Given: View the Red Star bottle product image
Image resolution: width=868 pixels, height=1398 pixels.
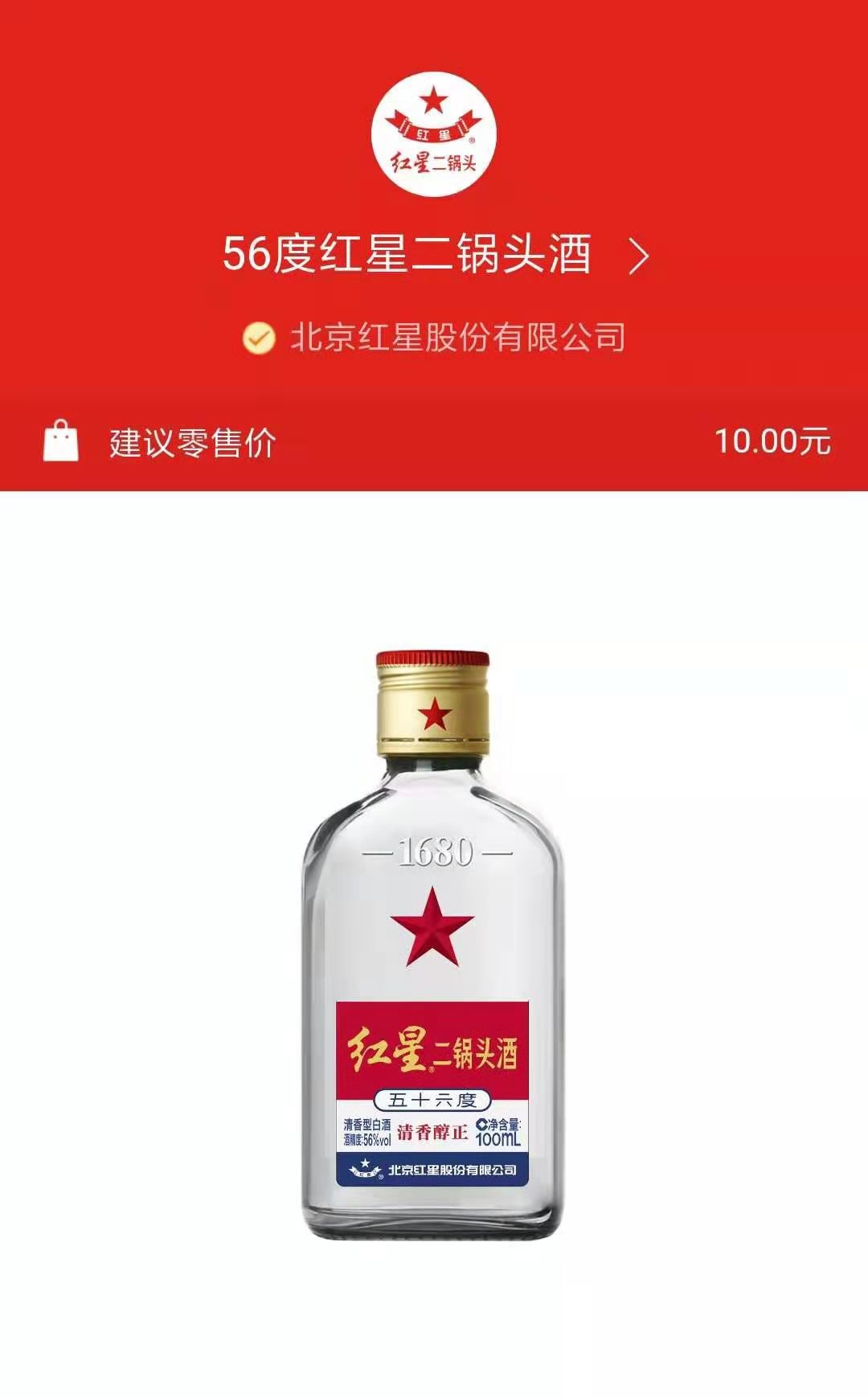Looking at the screenshot, I should coord(433,945).
